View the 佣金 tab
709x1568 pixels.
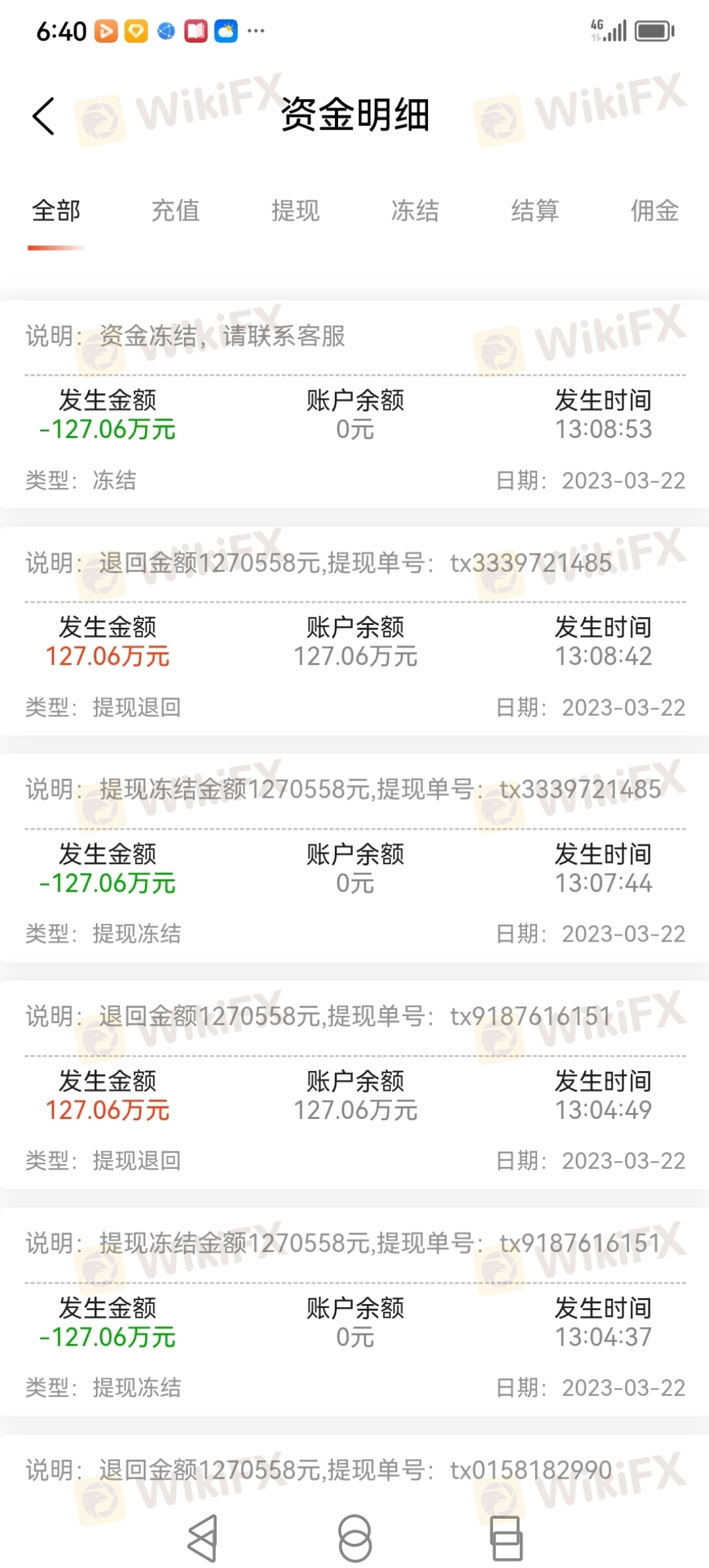655,211
